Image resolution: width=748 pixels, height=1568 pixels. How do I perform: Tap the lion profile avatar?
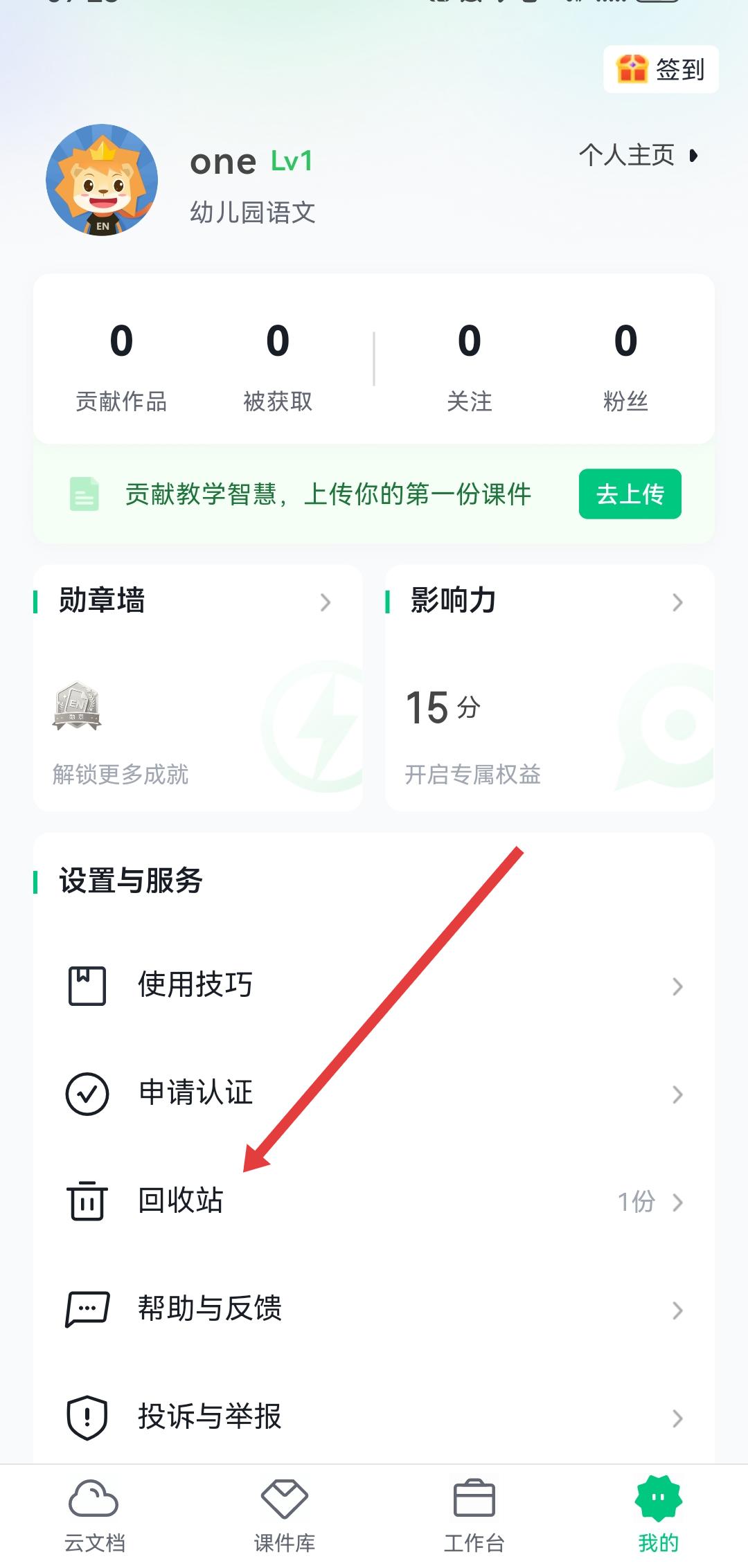102,180
